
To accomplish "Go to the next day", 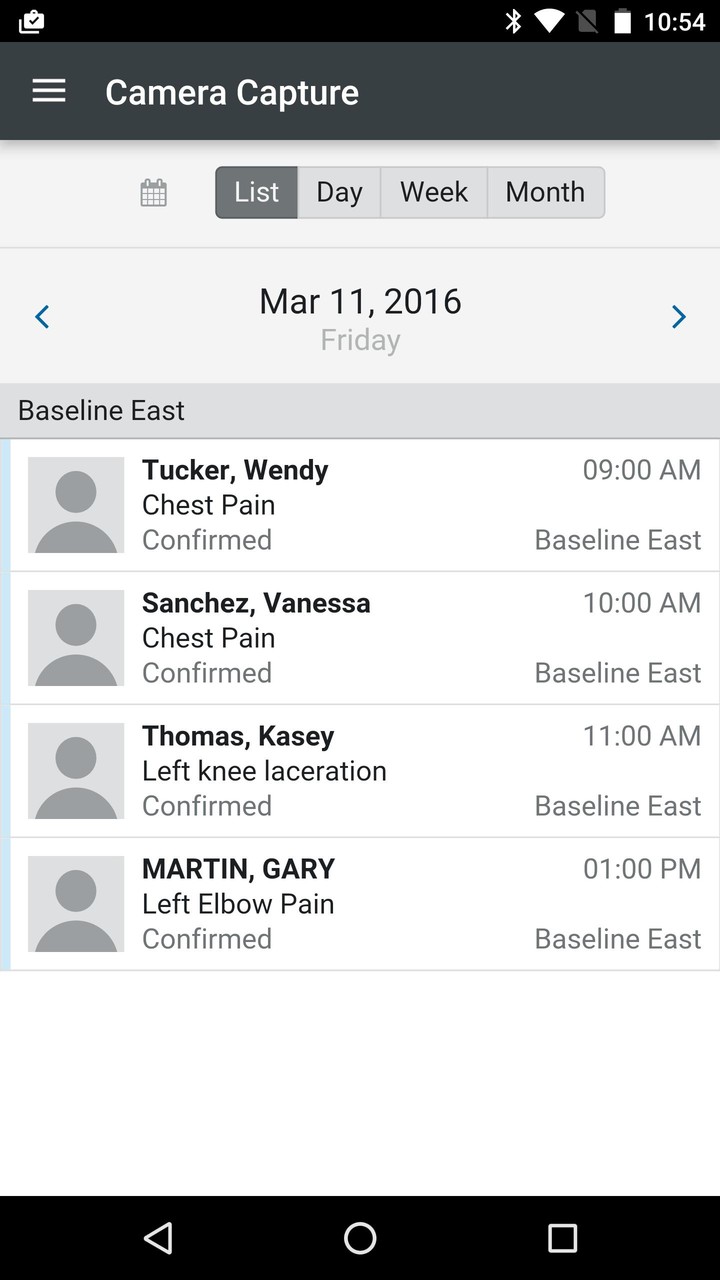I will click(x=678, y=318).
